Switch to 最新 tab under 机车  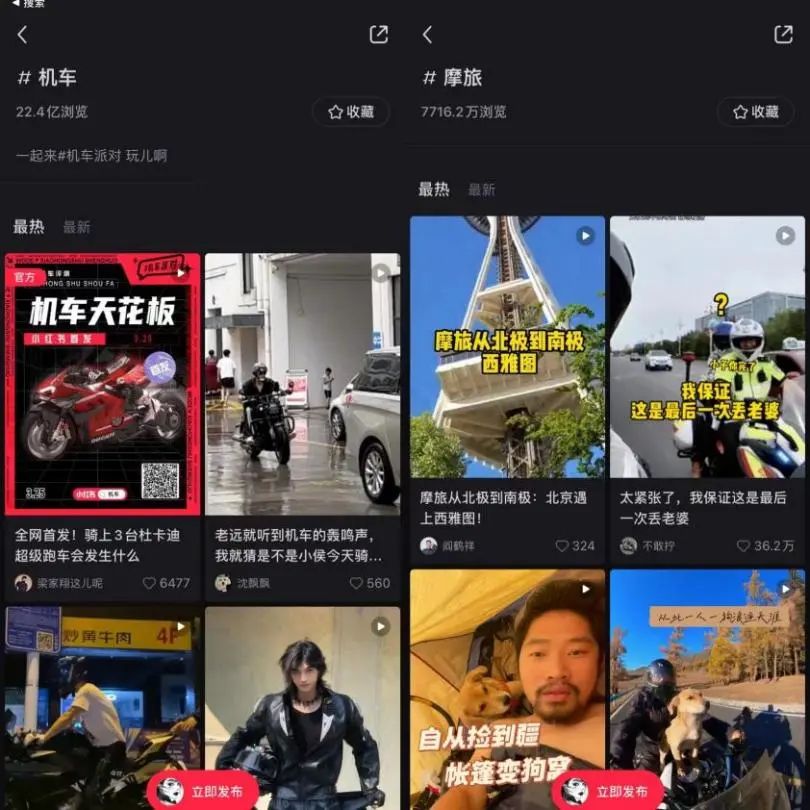tap(77, 227)
